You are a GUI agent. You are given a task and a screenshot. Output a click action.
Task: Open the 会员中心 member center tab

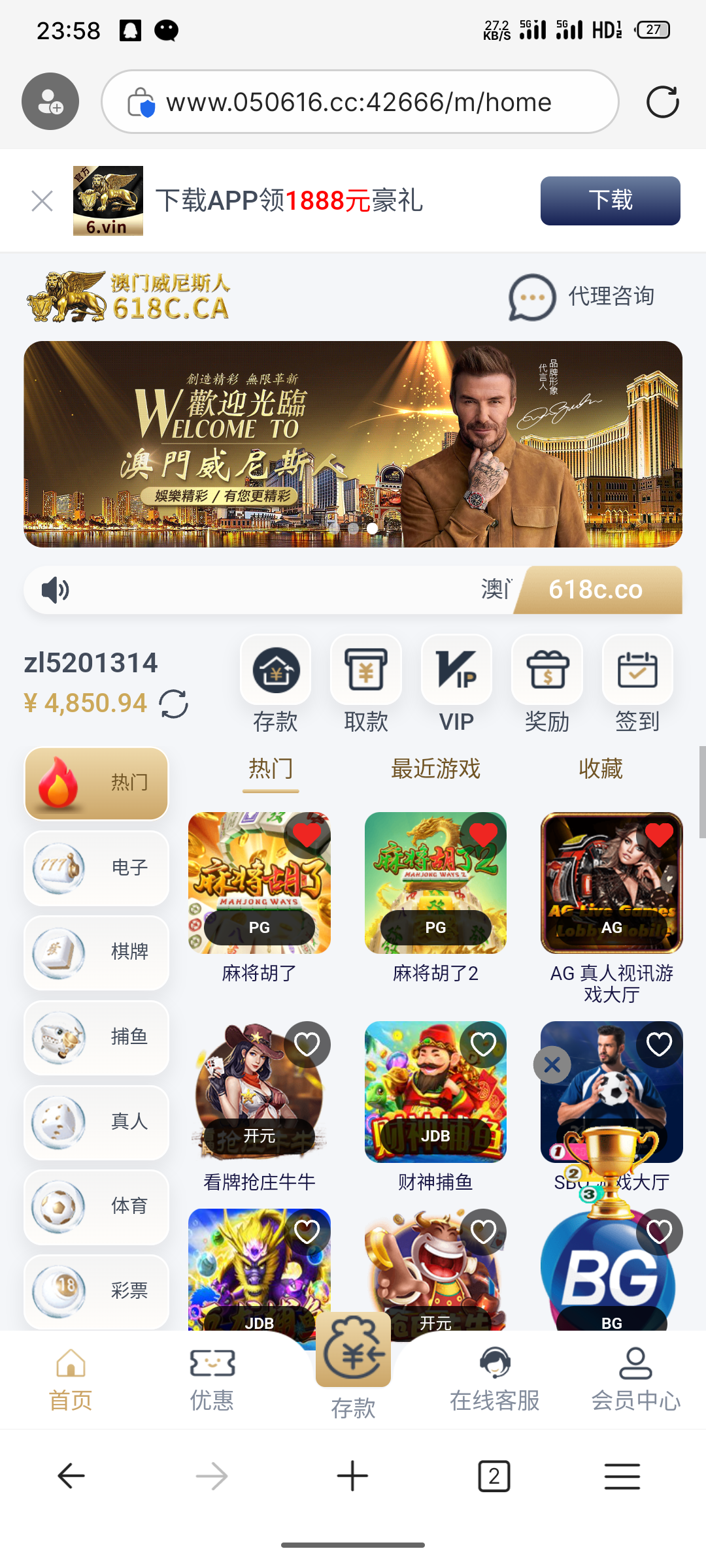[635, 1379]
